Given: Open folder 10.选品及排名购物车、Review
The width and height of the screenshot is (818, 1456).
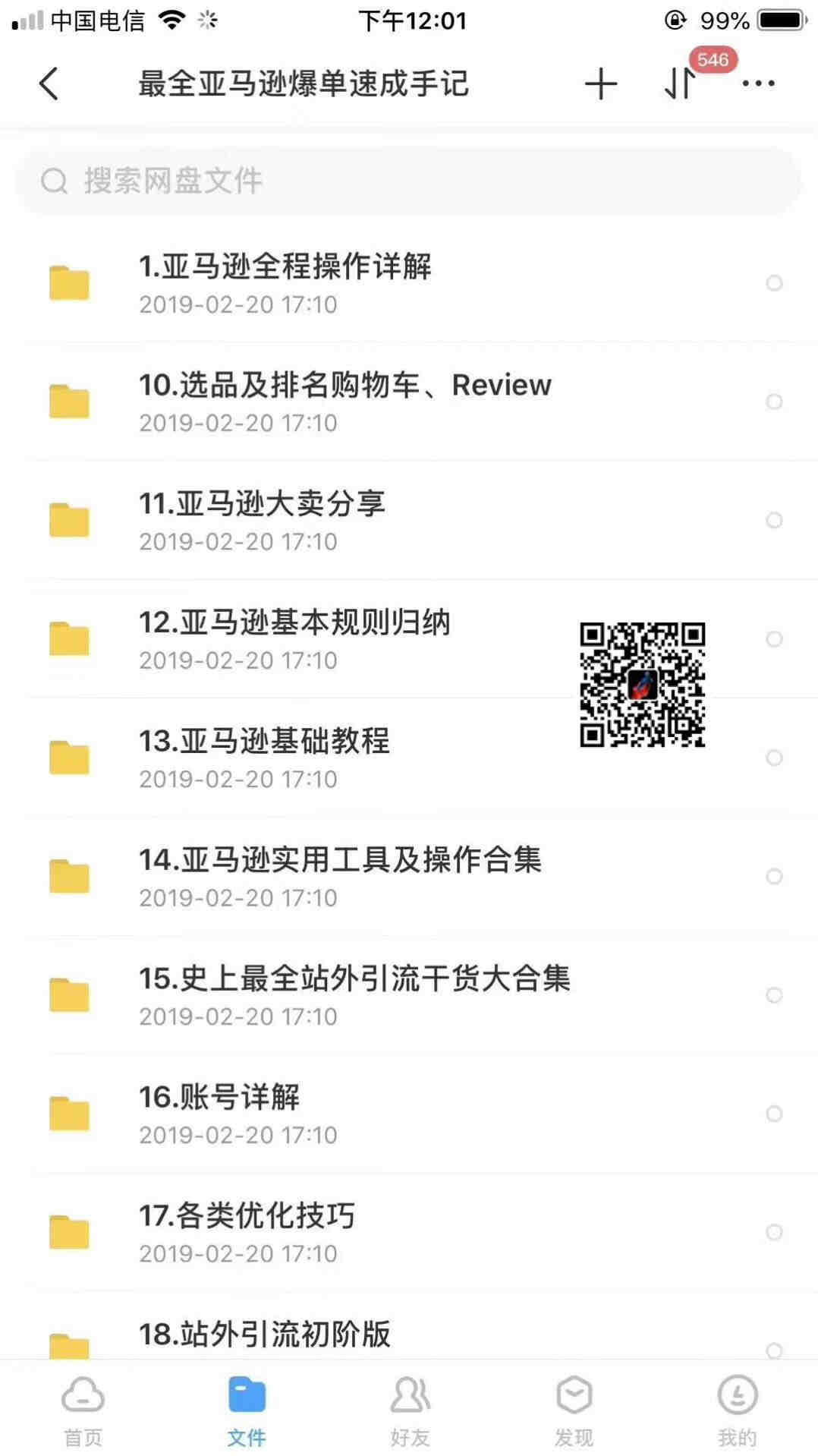Looking at the screenshot, I should (408, 402).
